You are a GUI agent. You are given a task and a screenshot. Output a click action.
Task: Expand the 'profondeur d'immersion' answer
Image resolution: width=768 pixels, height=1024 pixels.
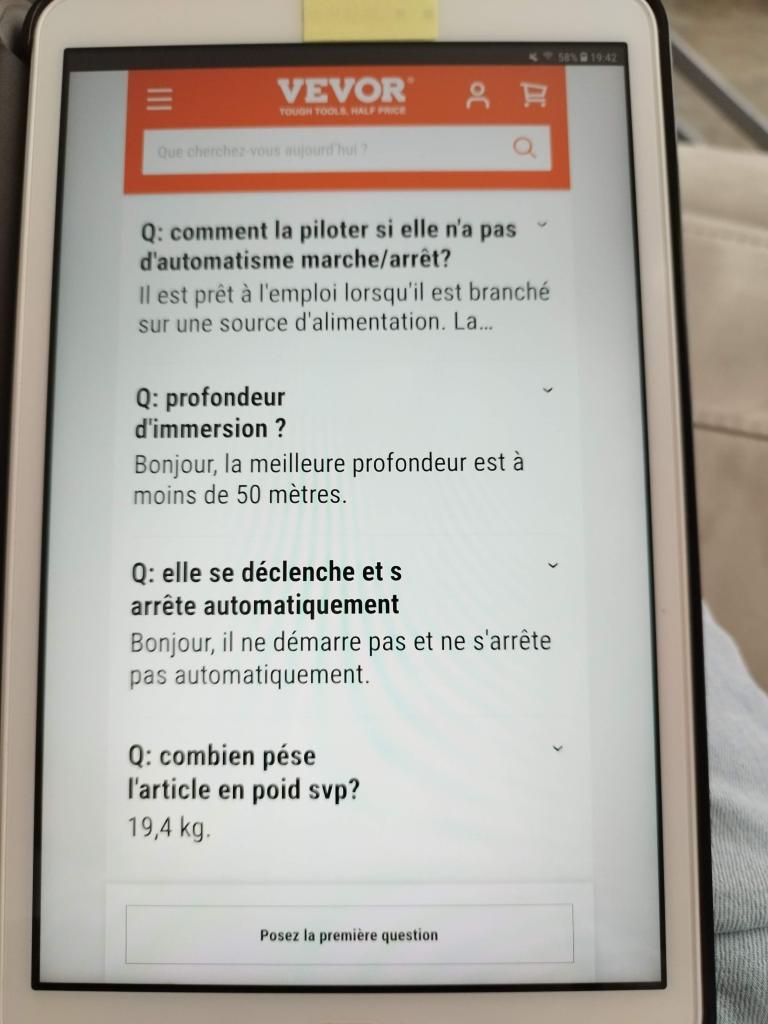(547, 390)
